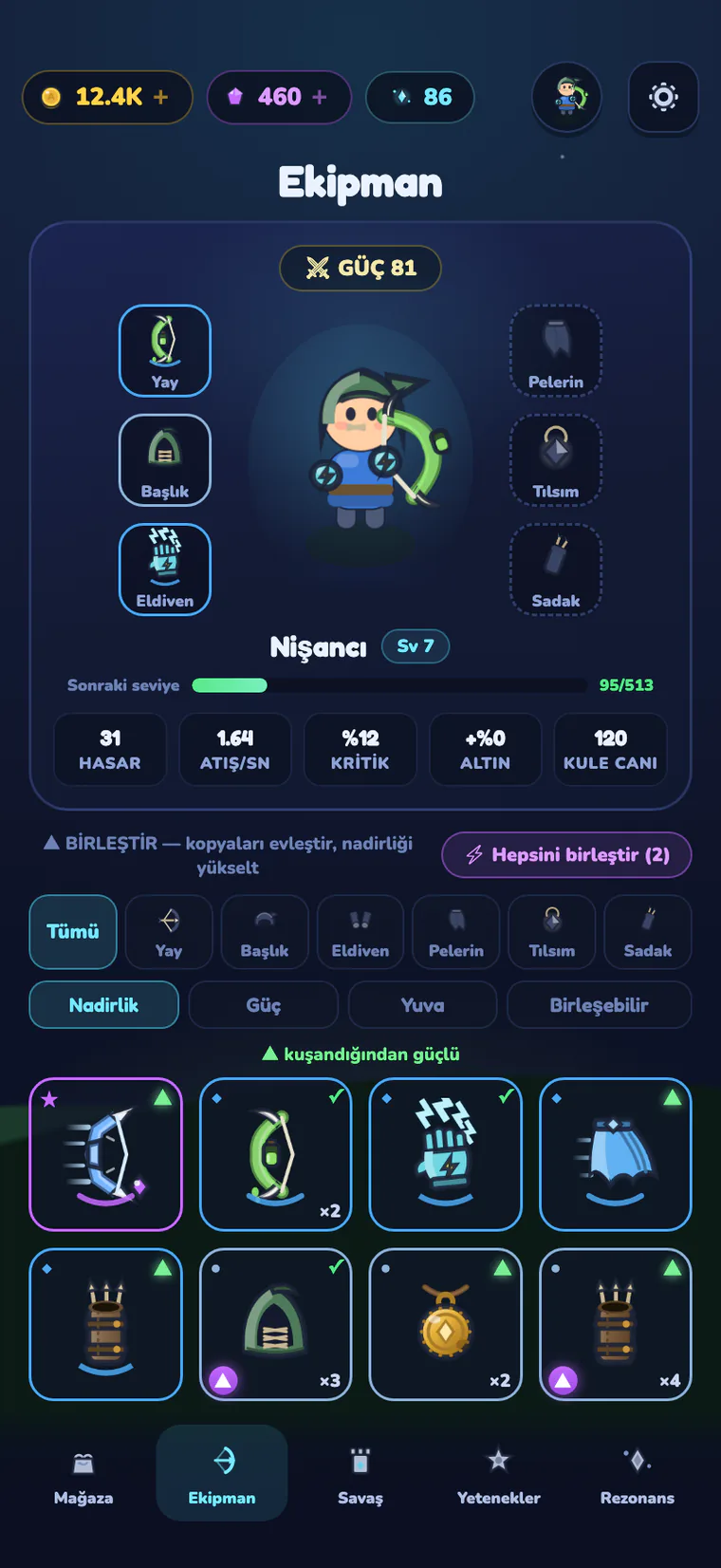Screen dimensions: 721x1568
Task: Filter inventory by Sadak category
Action: (648, 932)
